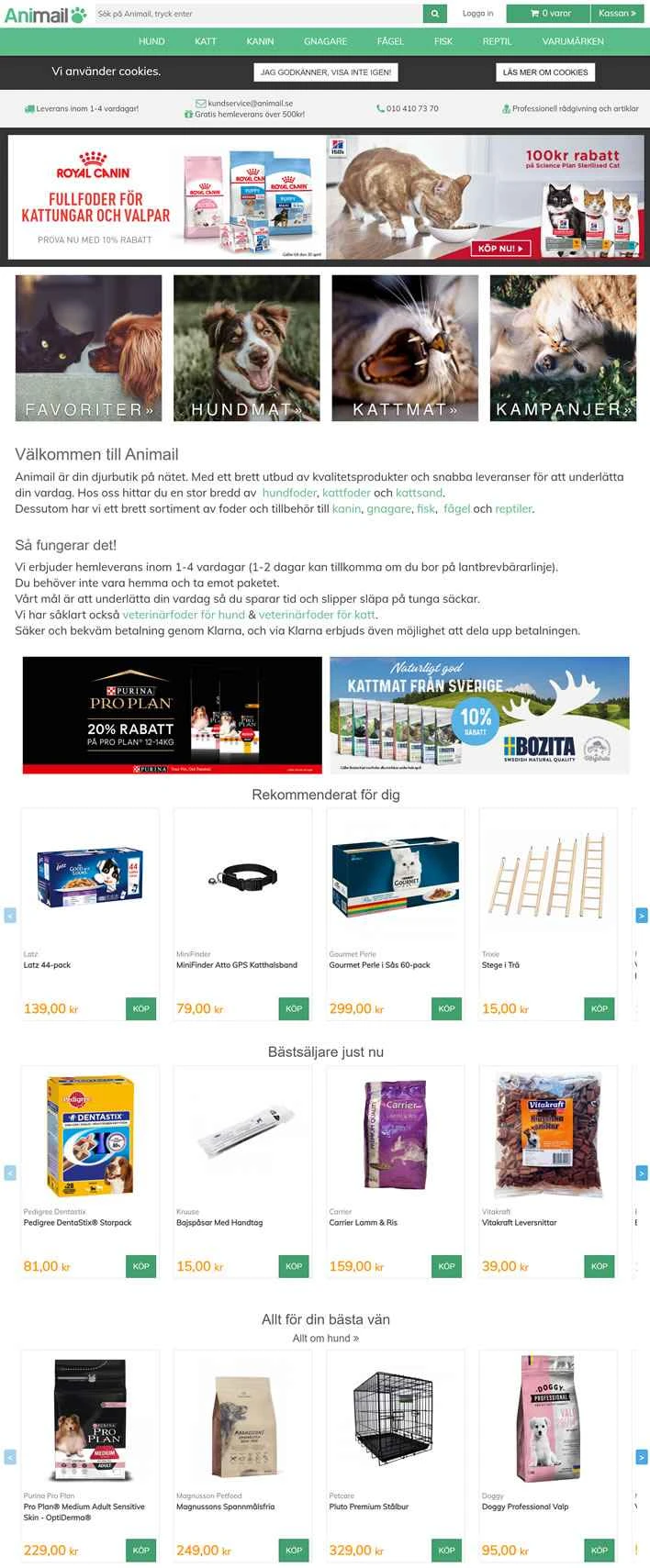Open the 'Allt om hund' link
Screen dimensions: 650x1568
point(325,1339)
